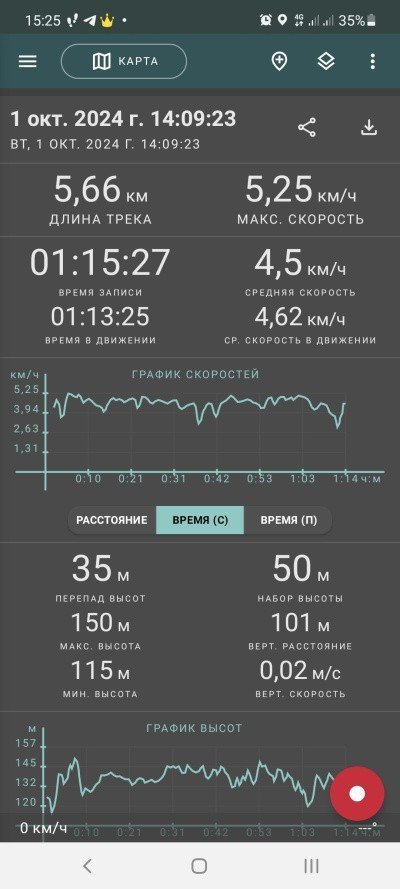Download the track file
Image resolution: width=400 pixels, height=889 pixels.
point(369,128)
